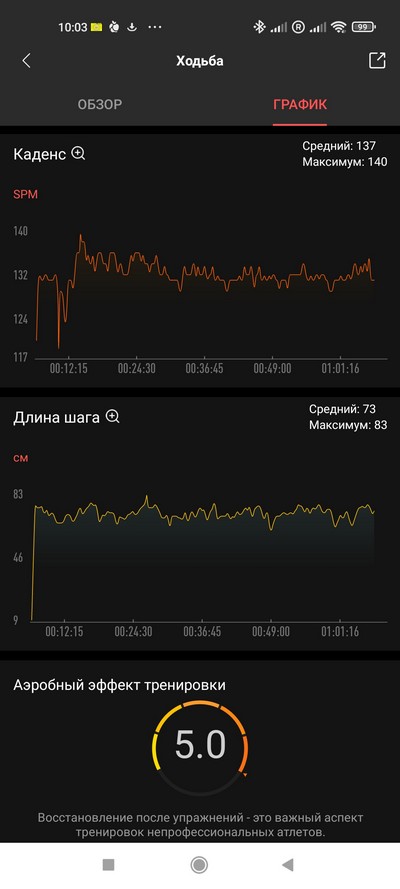Enlarge the Длина шага chart
400x889 pixels.
click(113, 417)
